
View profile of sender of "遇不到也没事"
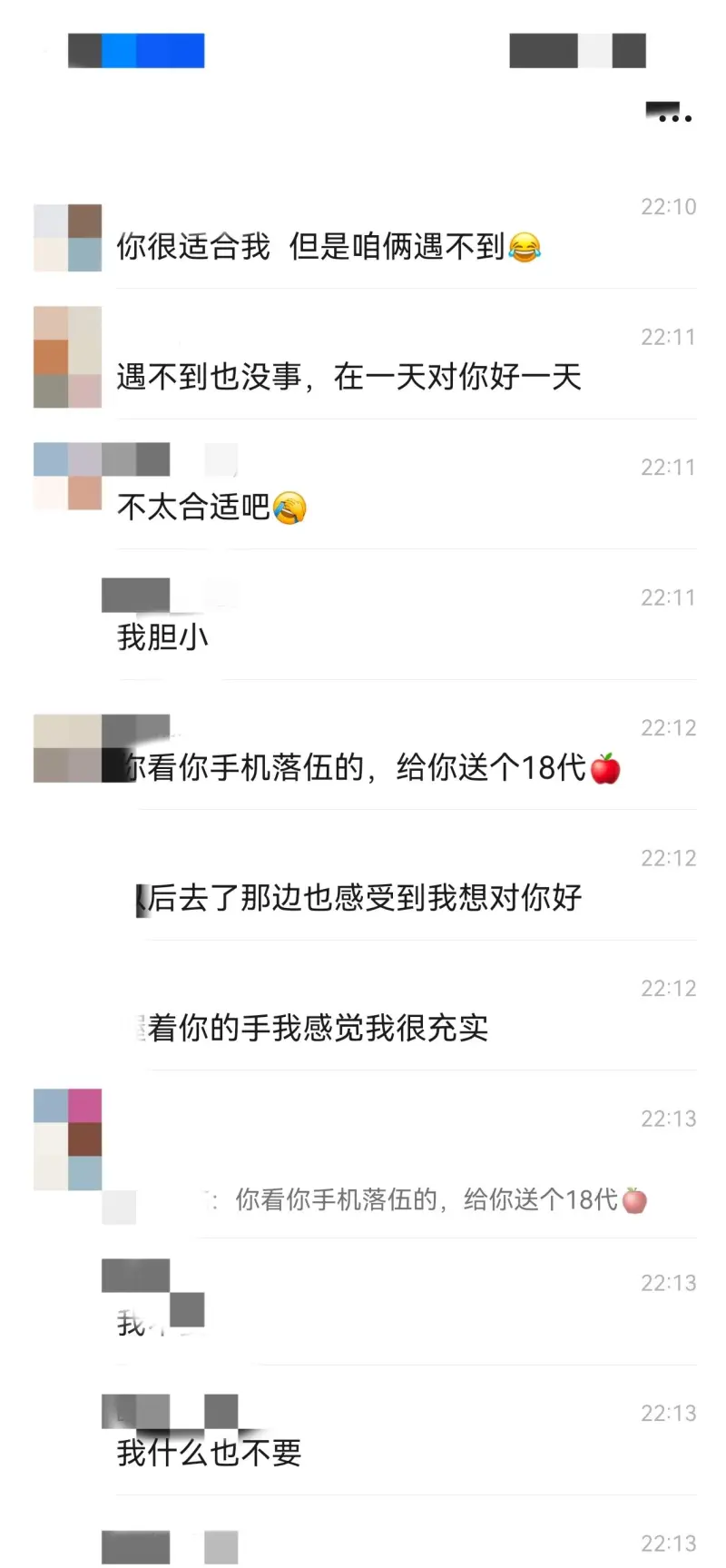point(68,357)
